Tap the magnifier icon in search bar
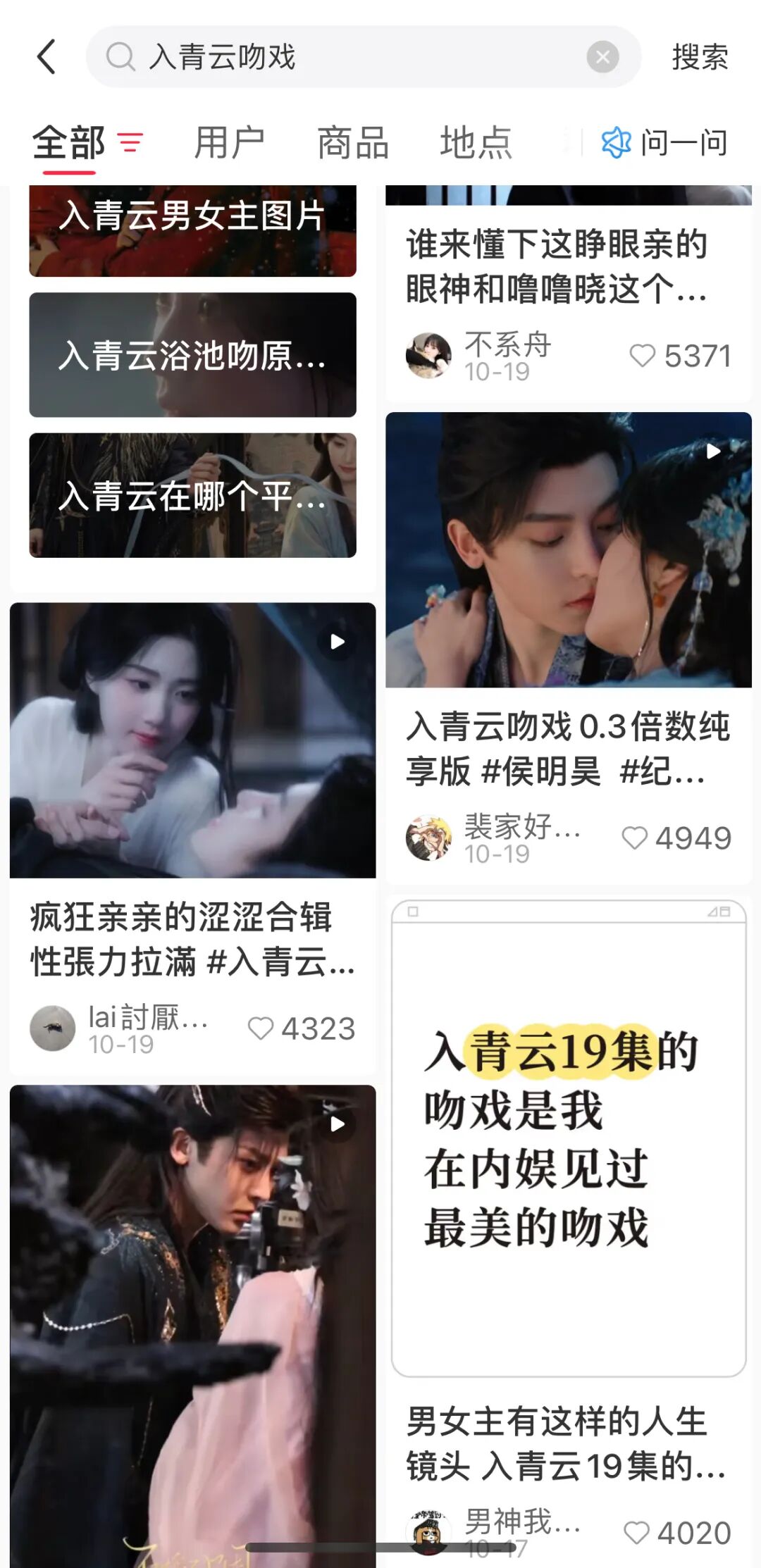The image size is (761, 1568). click(121, 56)
